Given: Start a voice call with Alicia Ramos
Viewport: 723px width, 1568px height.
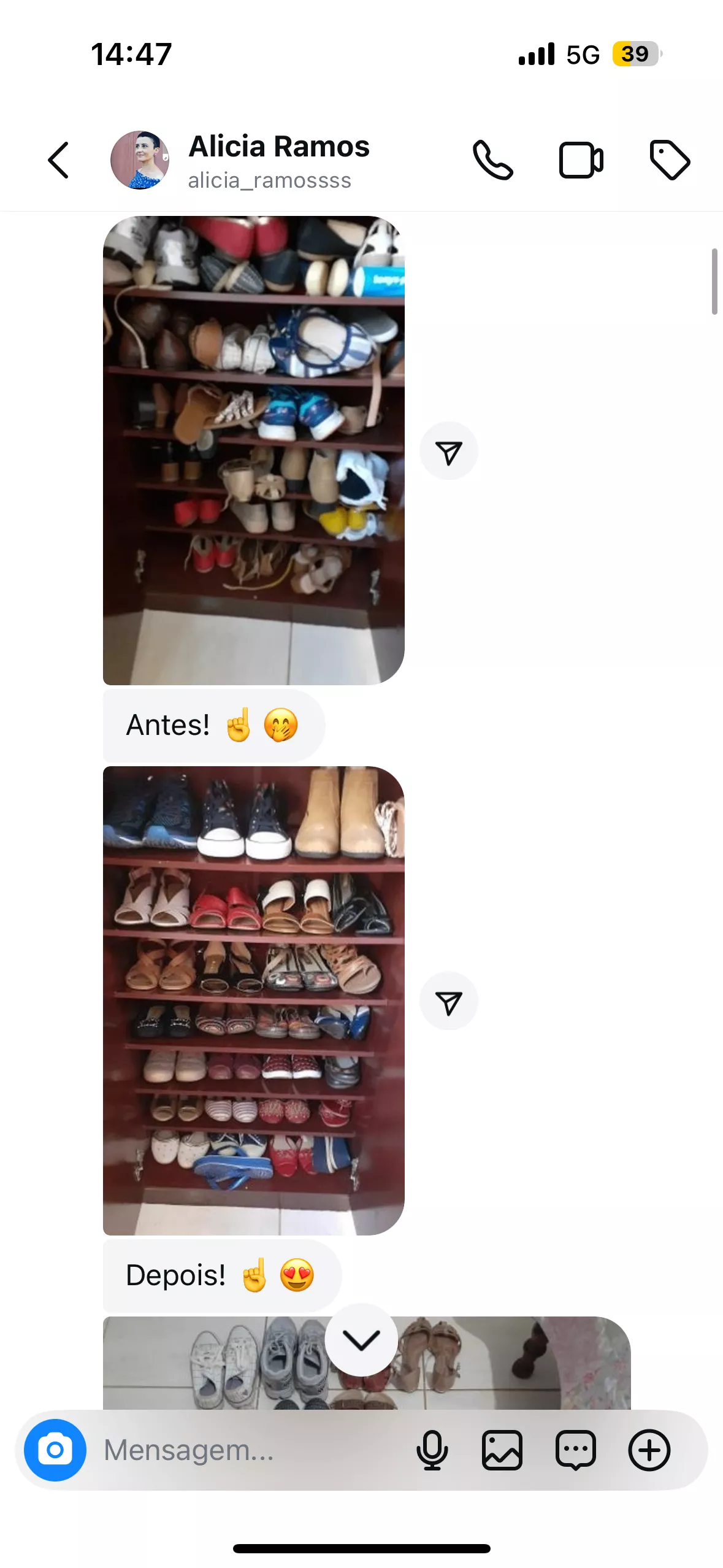Looking at the screenshot, I should (x=492, y=161).
